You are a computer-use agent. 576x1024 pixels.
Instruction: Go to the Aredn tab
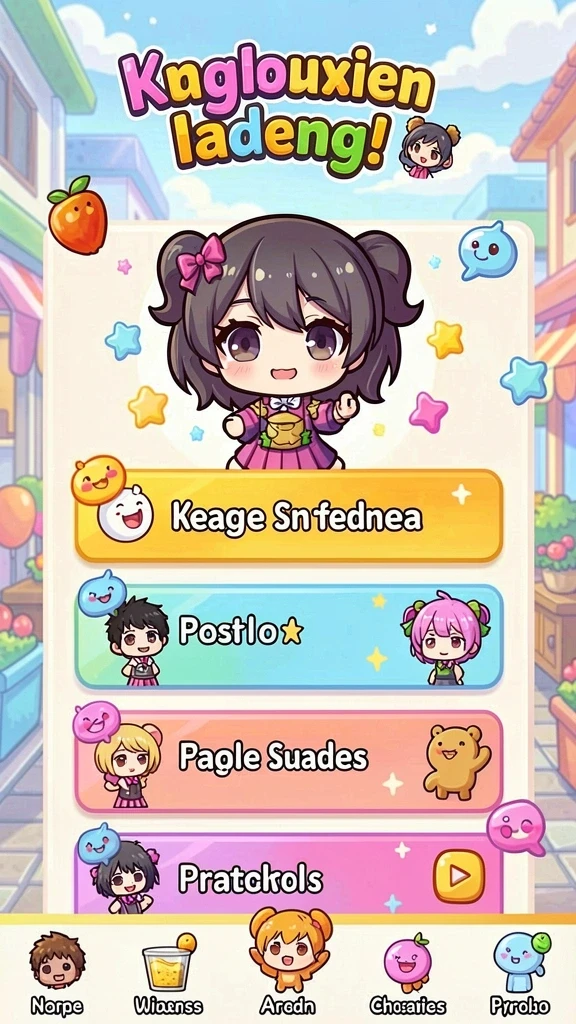[x=289, y=963]
